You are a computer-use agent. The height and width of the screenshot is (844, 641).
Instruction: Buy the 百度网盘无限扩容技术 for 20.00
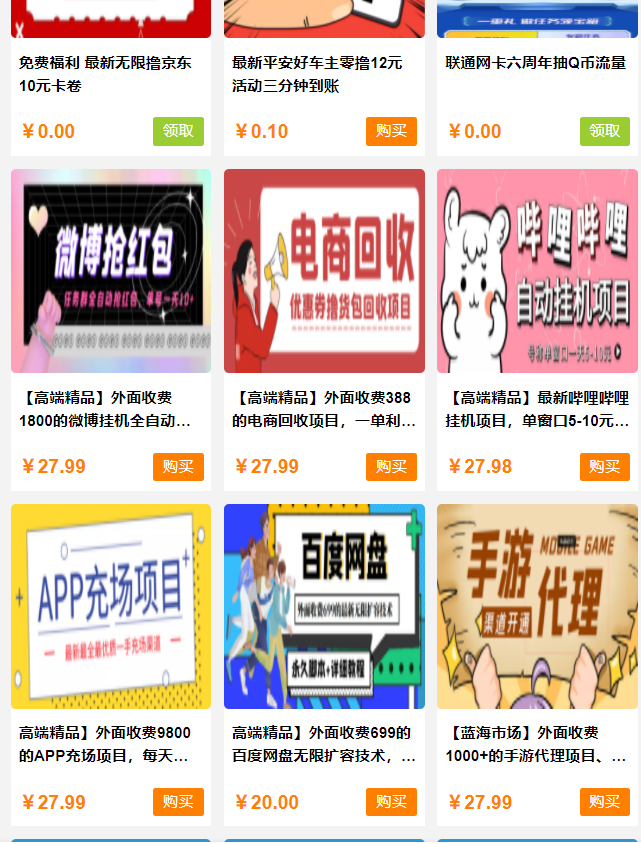tap(391, 802)
